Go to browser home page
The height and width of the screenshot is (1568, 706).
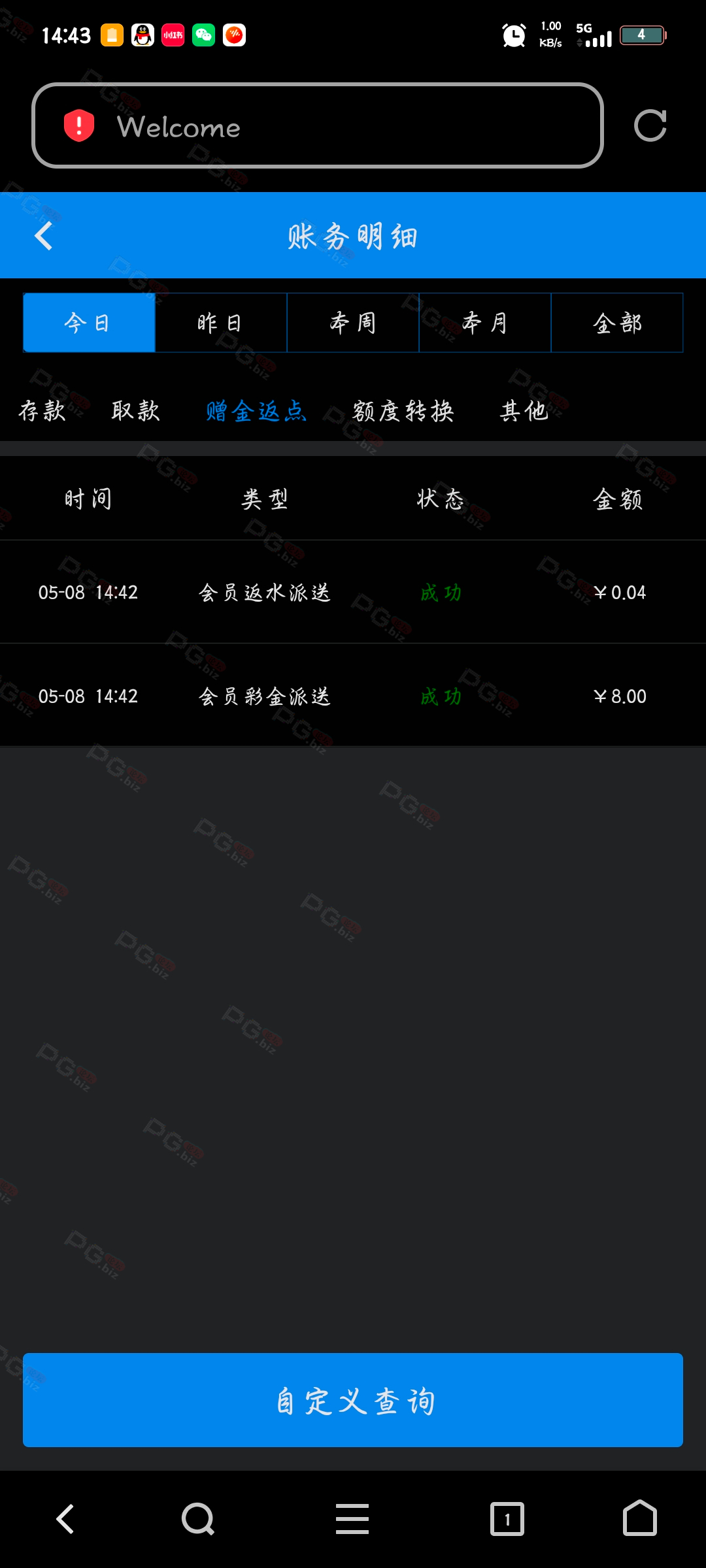(x=640, y=1518)
